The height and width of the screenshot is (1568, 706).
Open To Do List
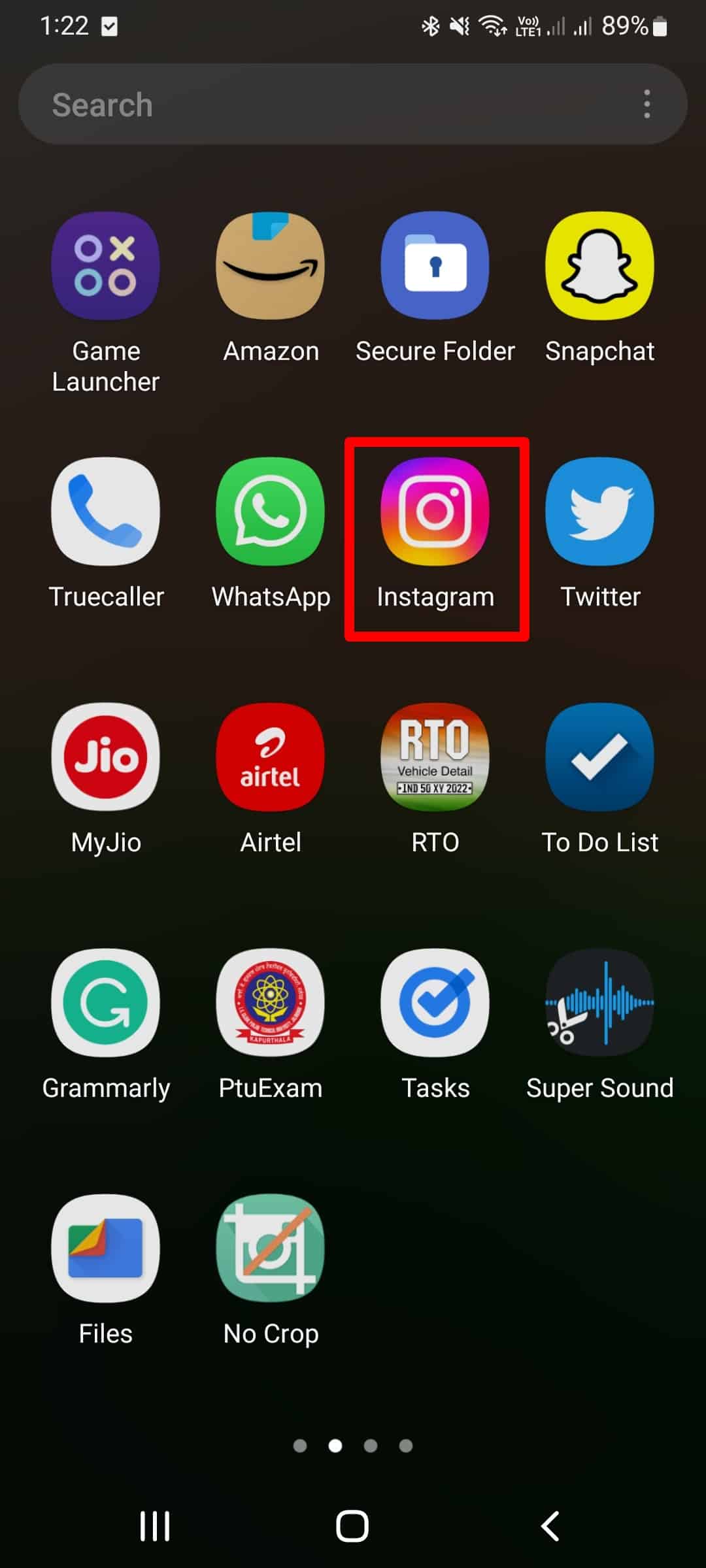pyautogui.click(x=599, y=757)
